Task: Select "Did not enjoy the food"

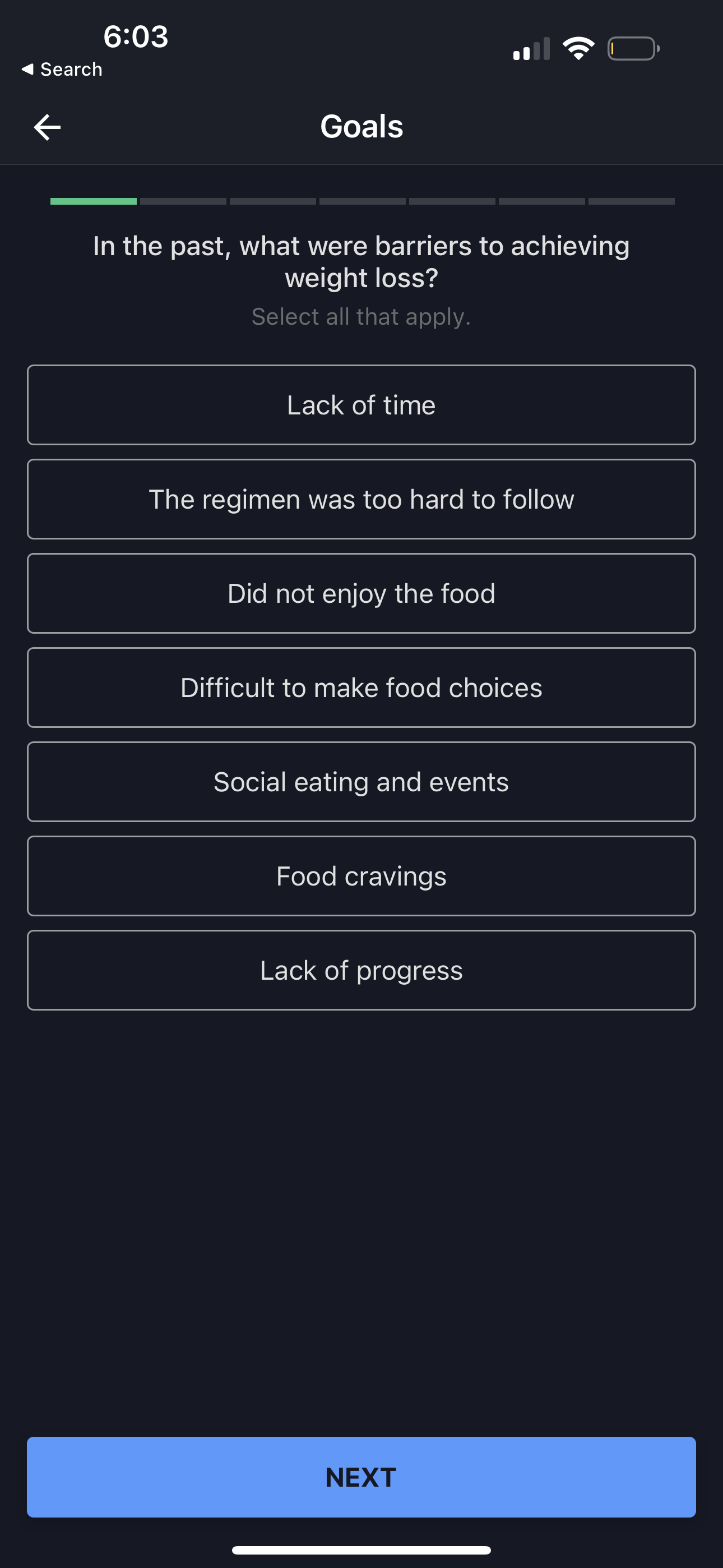Action: pyautogui.click(x=361, y=593)
